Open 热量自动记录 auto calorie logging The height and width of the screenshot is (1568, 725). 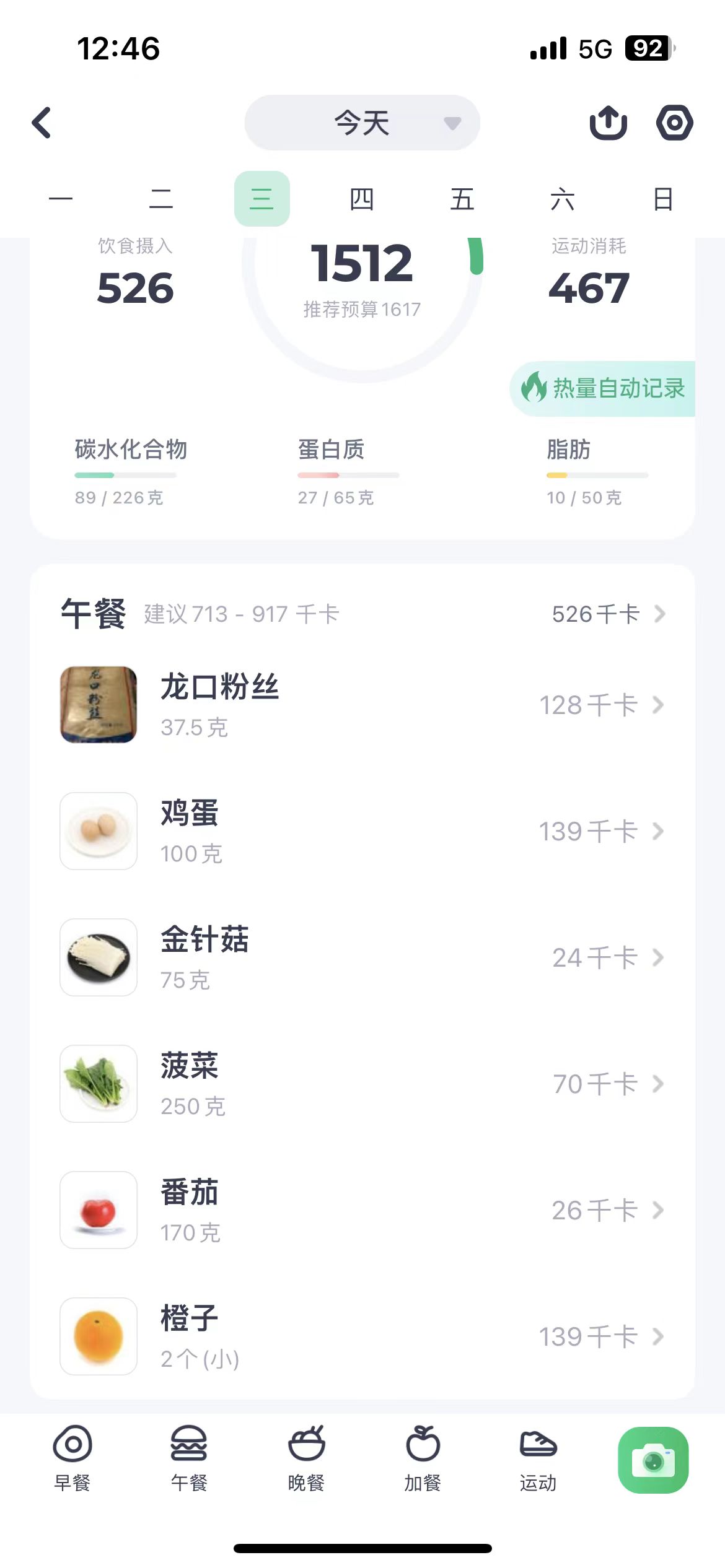604,389
